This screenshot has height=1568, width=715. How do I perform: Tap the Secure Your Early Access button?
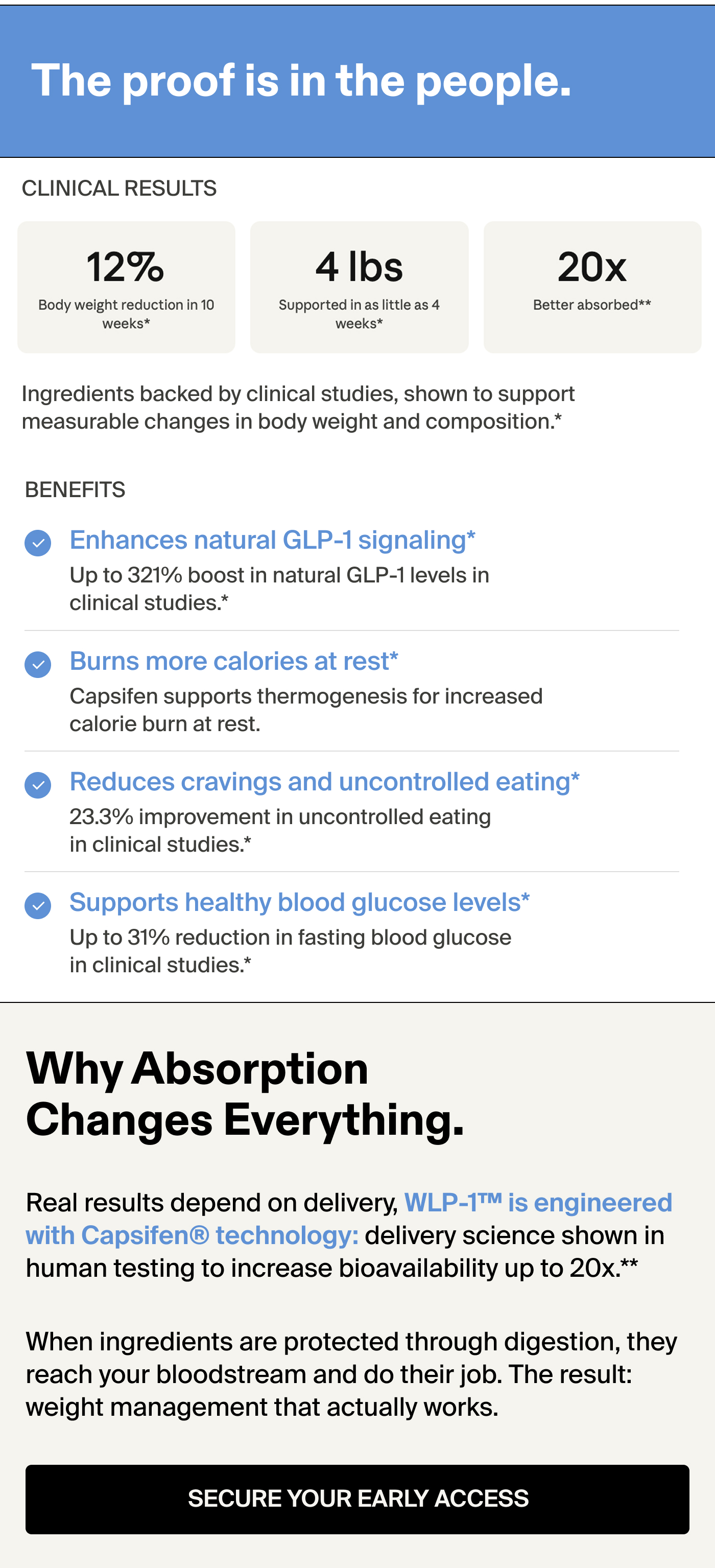point(357,1499)
